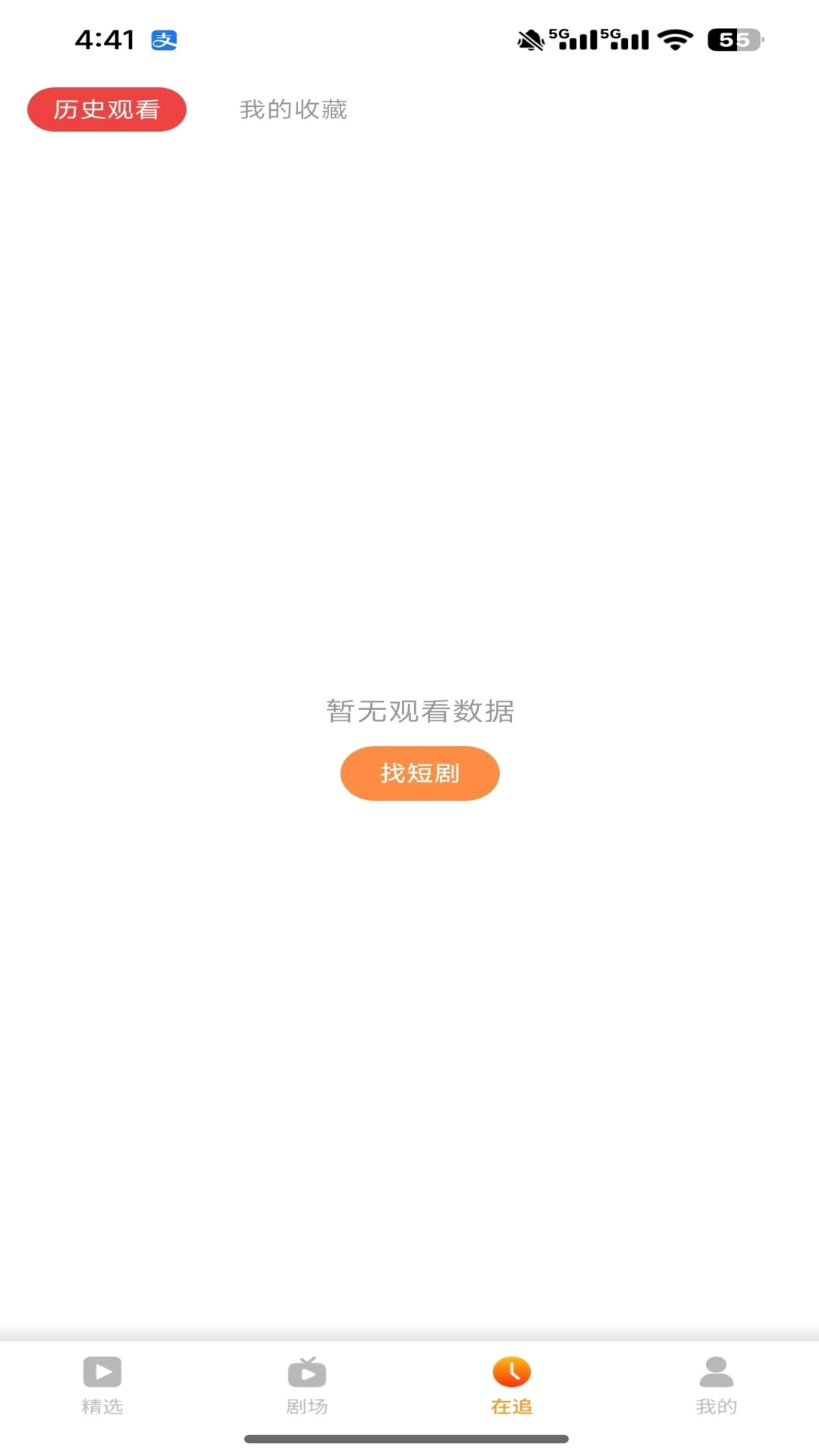Viewport: 819px width, 1456px height.
Task: Tap the clock time display 4:41
Action: pos(104,39)
